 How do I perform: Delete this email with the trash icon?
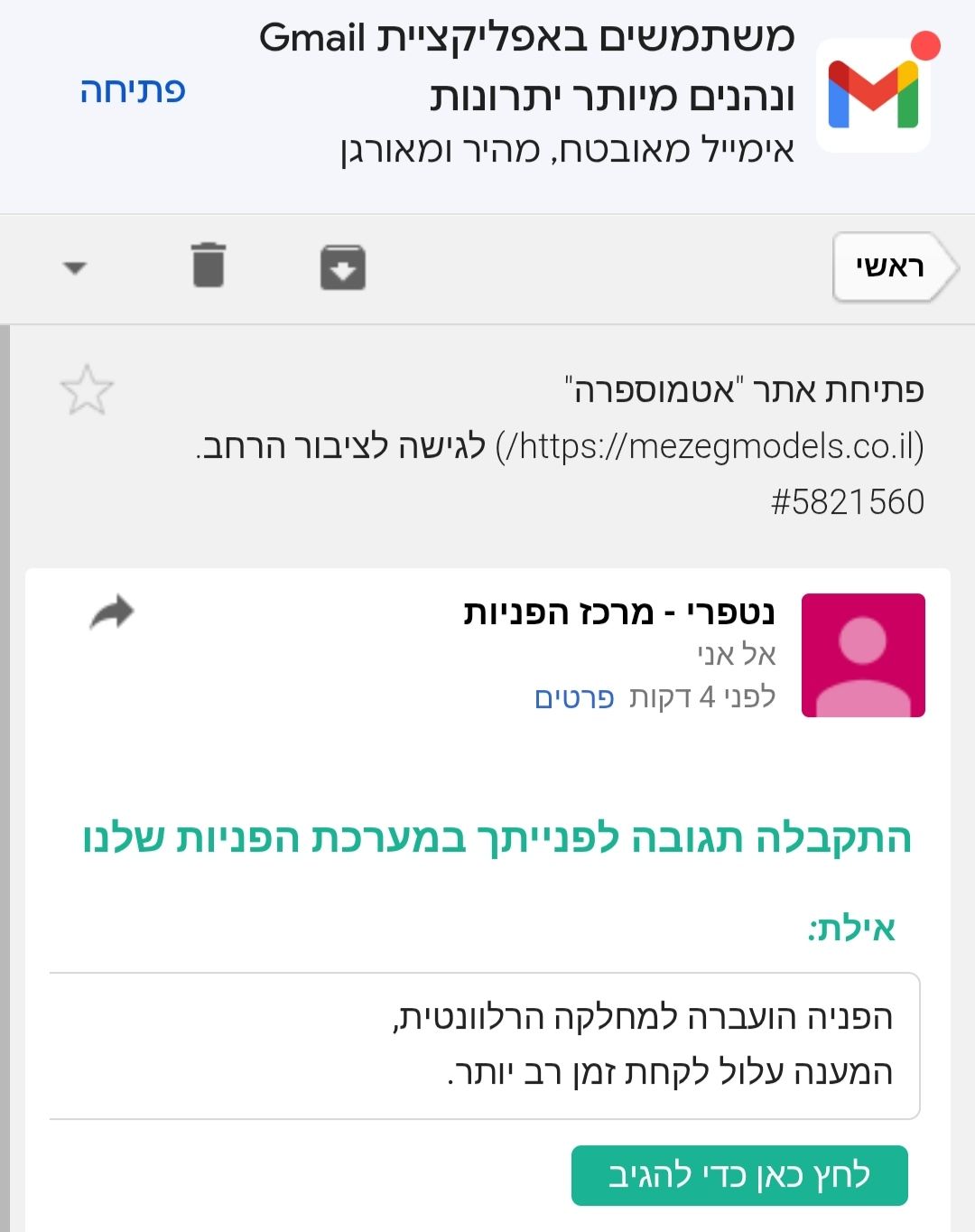209,266
